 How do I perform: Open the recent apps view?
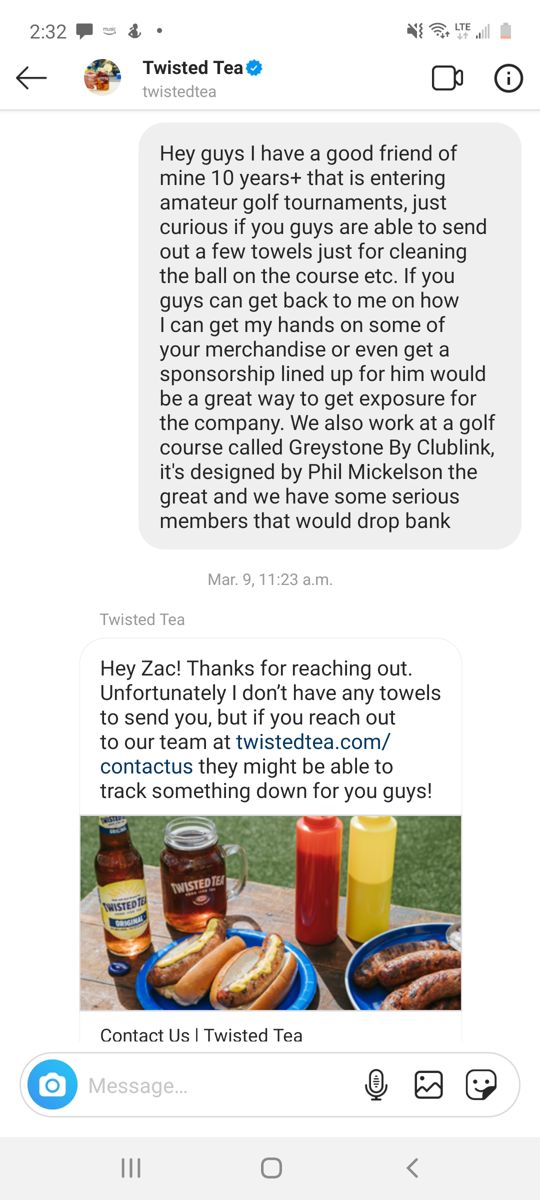[x=130, y=1168]
